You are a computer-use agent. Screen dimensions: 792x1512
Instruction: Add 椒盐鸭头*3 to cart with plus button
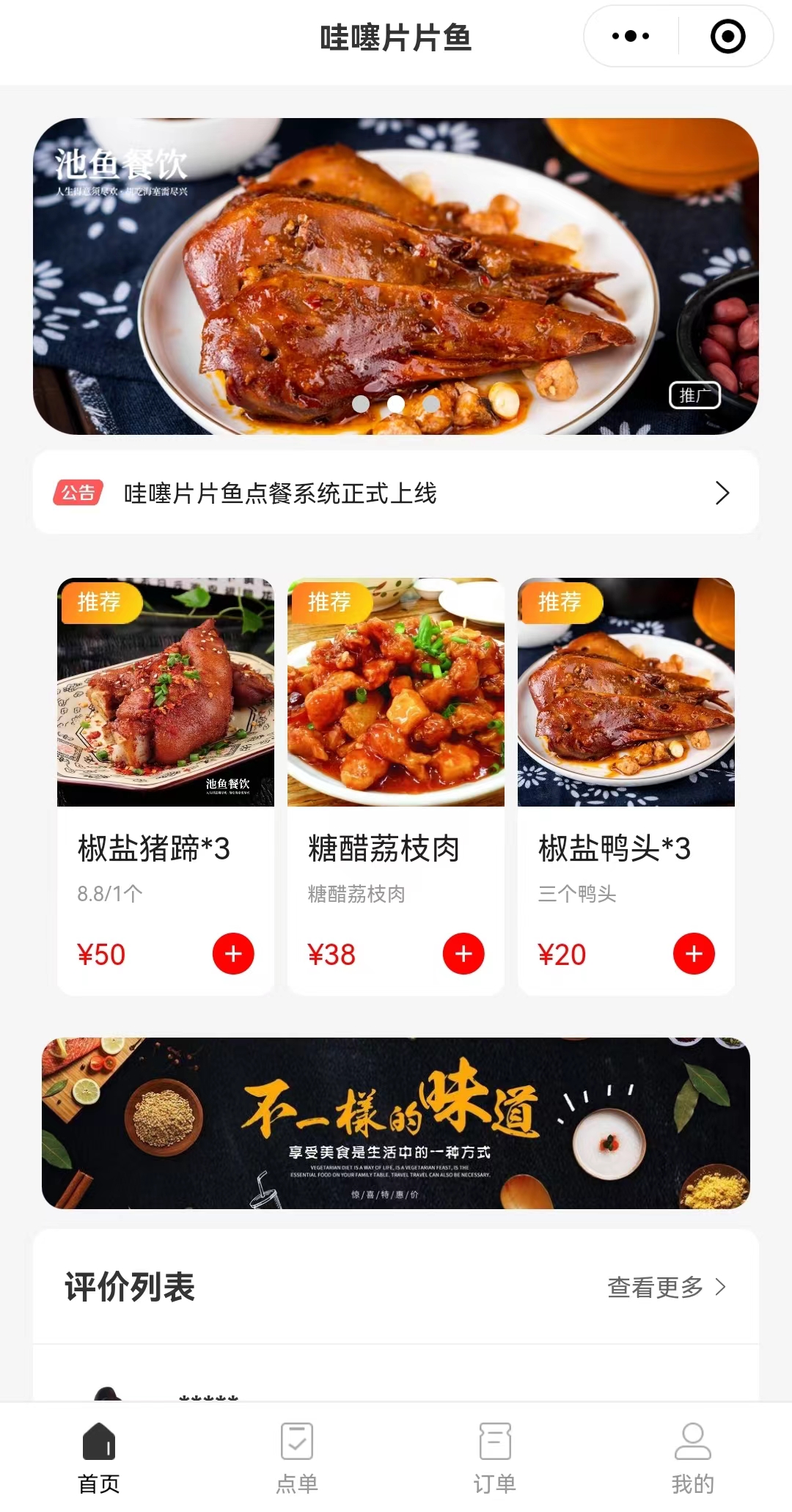[692, 954]
